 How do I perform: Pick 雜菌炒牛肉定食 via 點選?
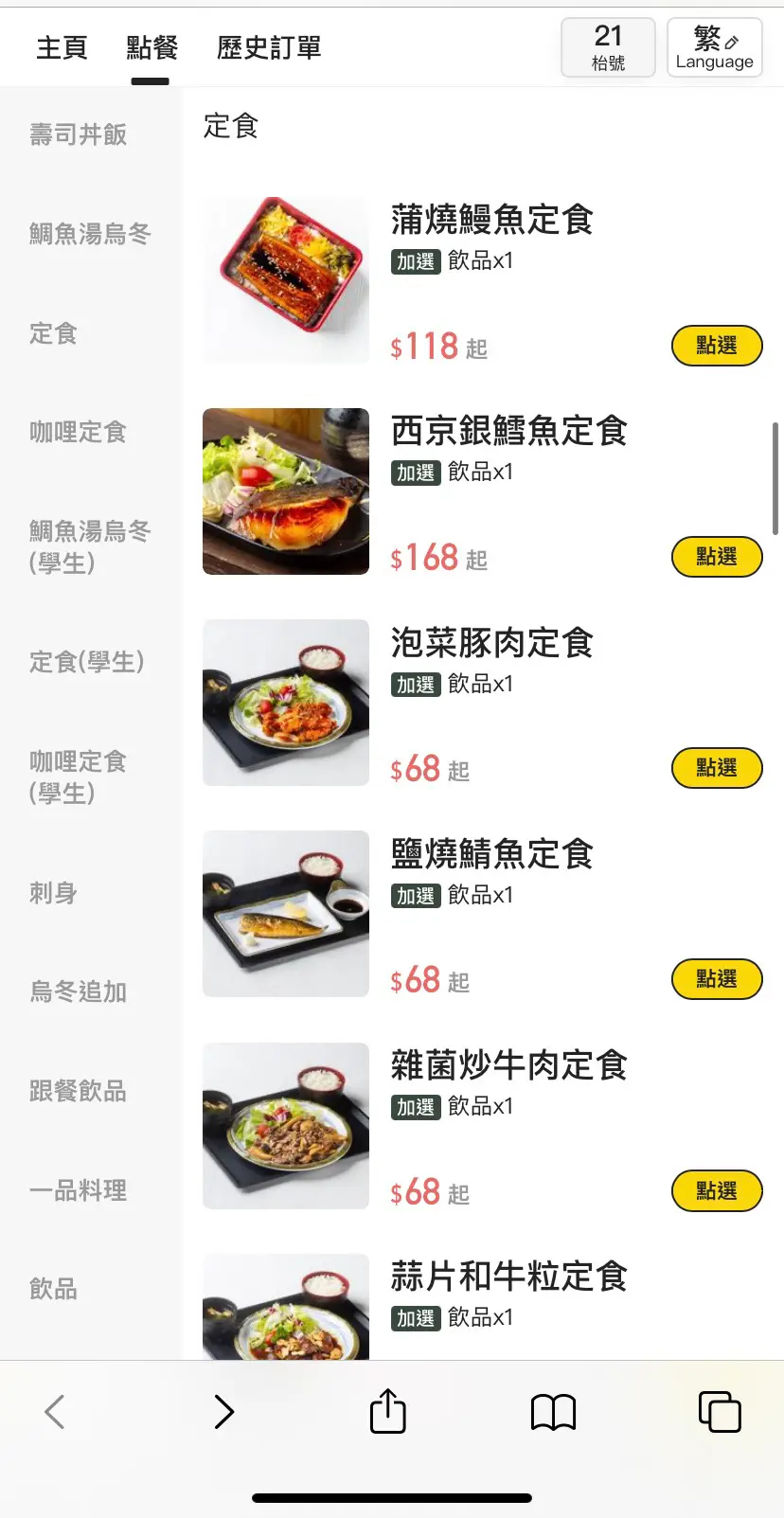pyautogui.click(x=717, y=1191)
